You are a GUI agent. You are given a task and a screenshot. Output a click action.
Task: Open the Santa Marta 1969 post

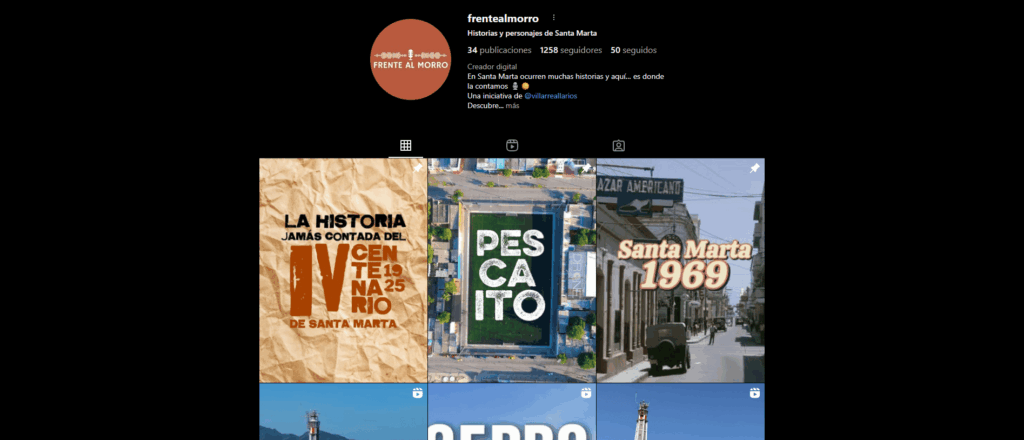pyautogui.click(x=680, y=270)
